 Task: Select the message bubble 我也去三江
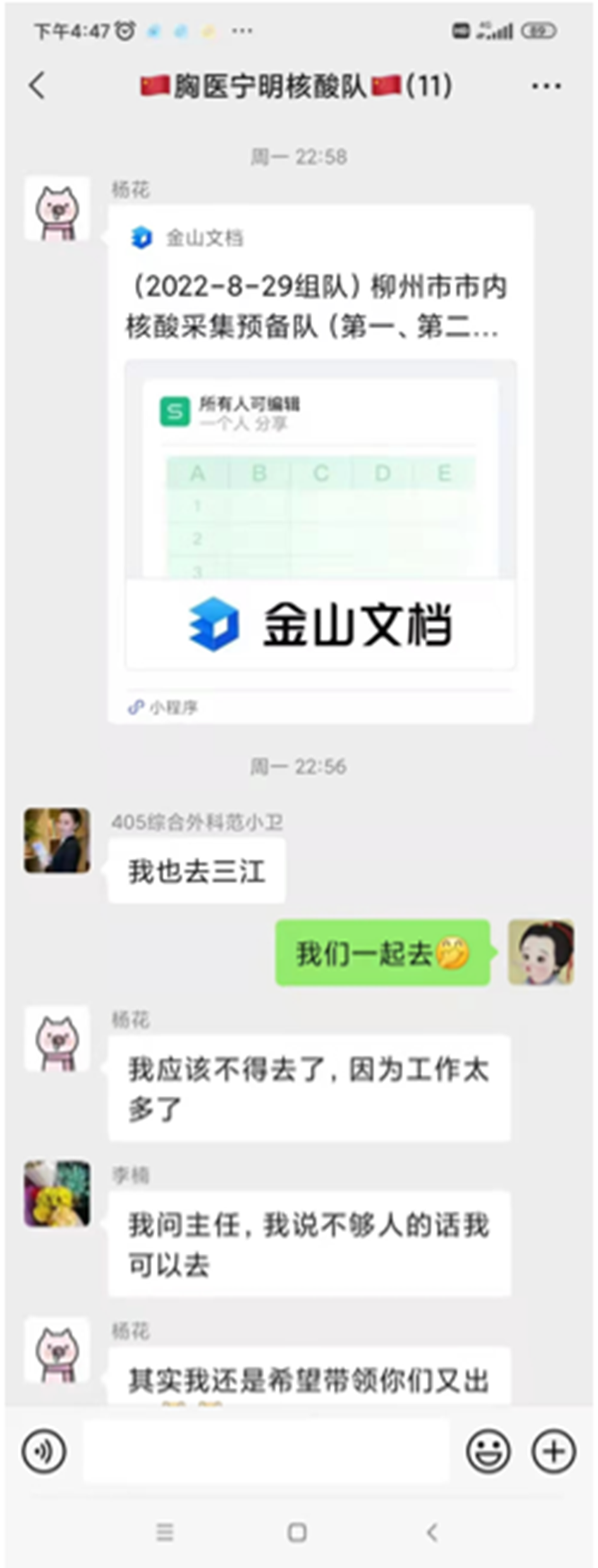coord(198,871)
